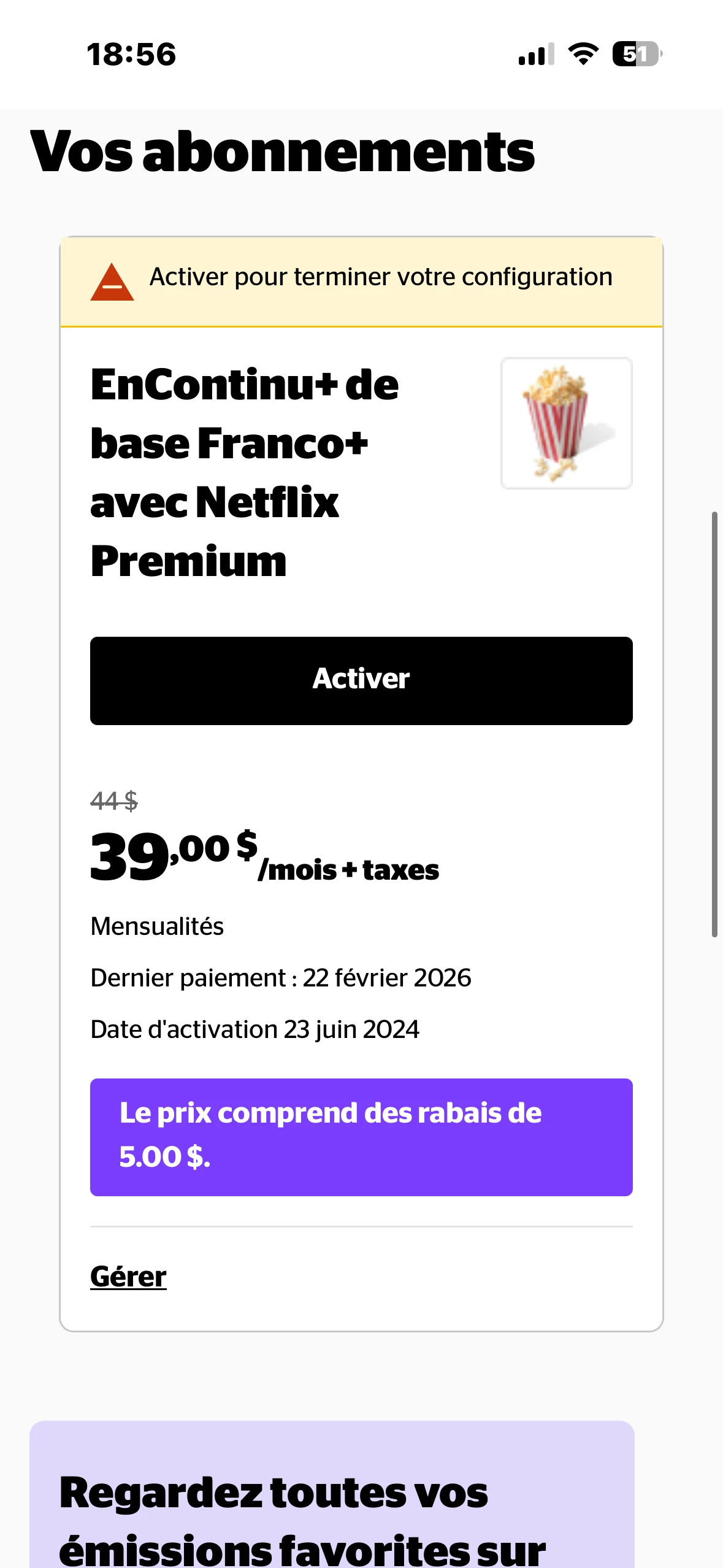Open the Gérer subscription link
The width and height of the screenshot is (723, 1568).
point(128,1277)
